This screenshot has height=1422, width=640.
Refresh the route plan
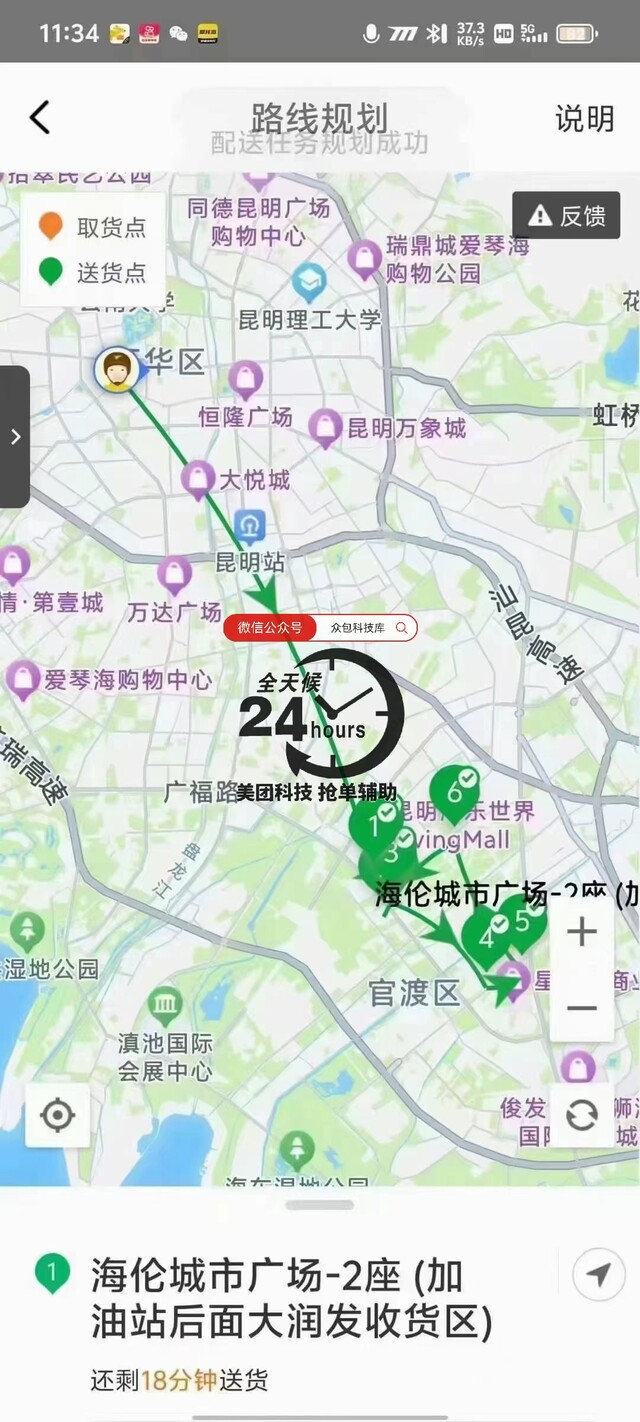pos(581,1114)
